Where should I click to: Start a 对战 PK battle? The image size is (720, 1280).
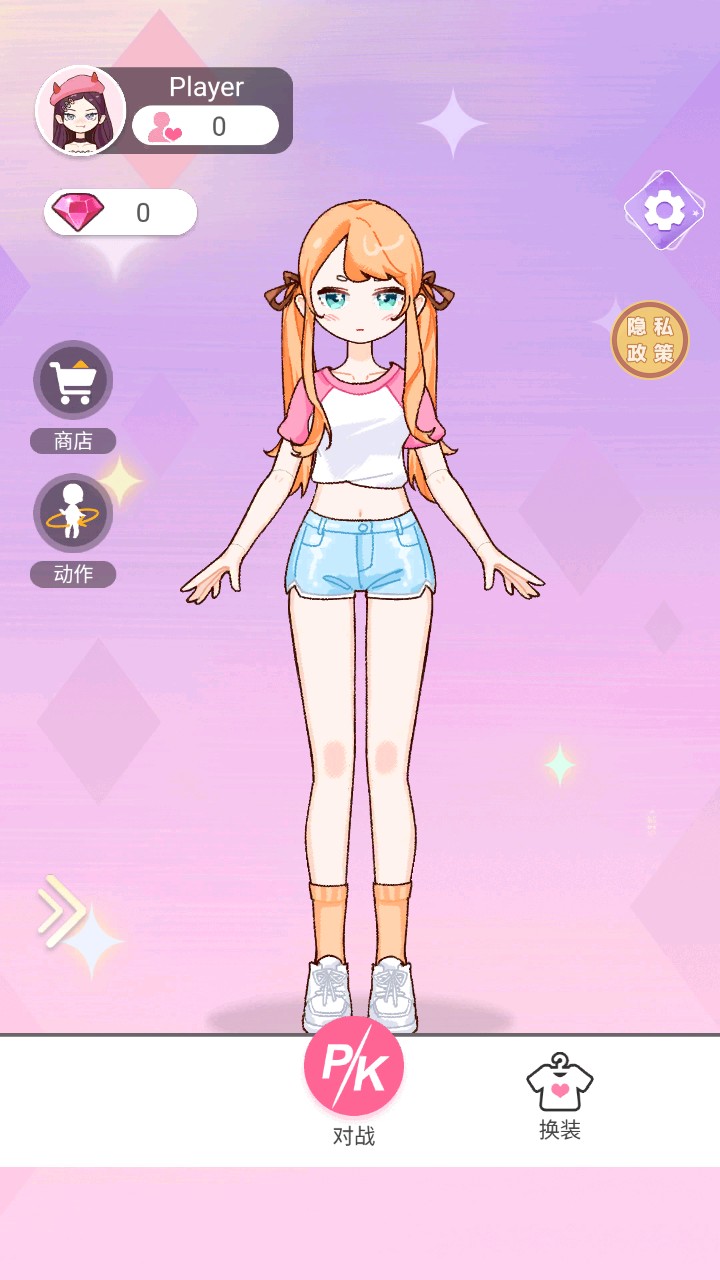click(x=354, y=1067)
